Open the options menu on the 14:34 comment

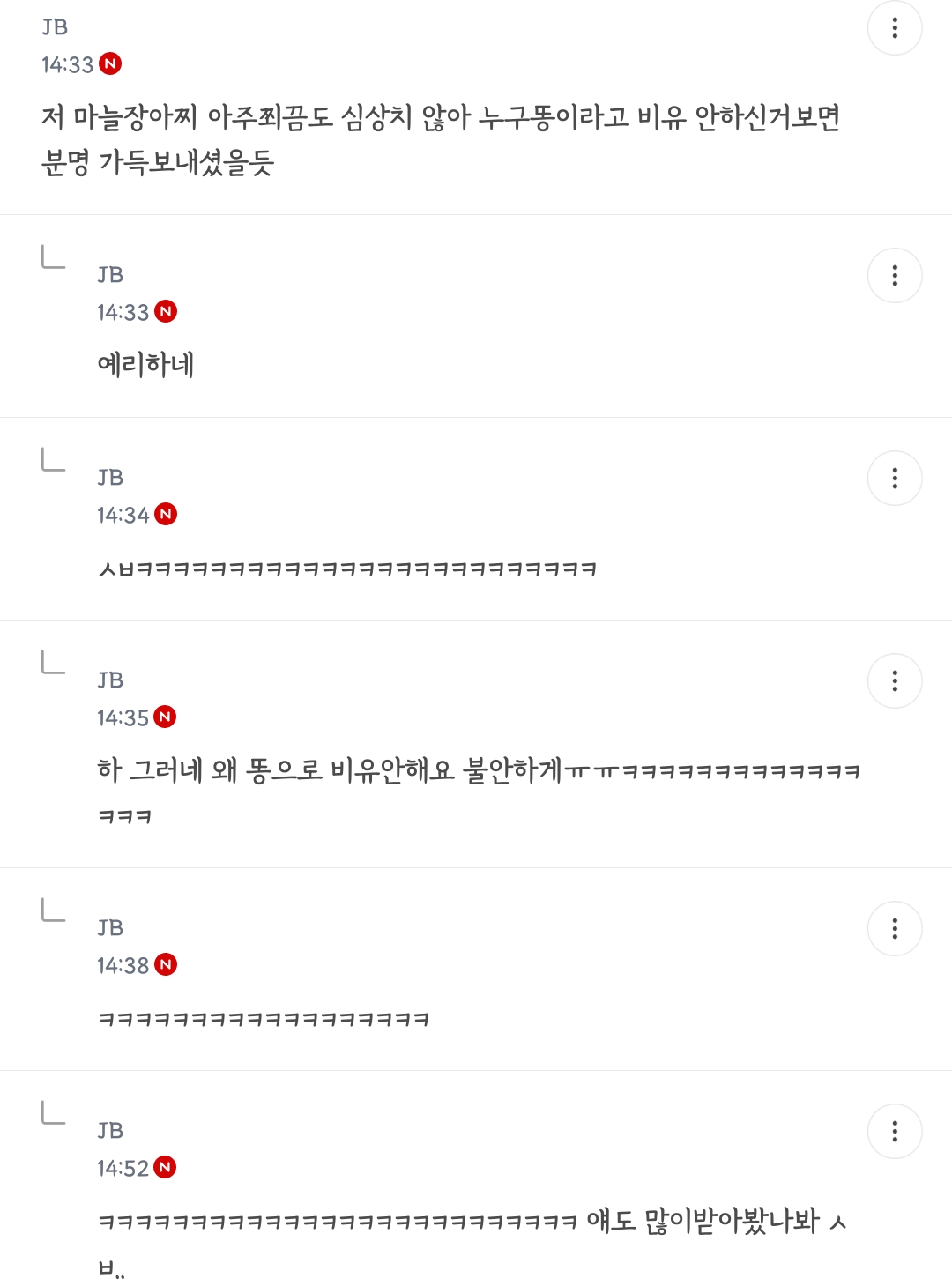(895, 479)
